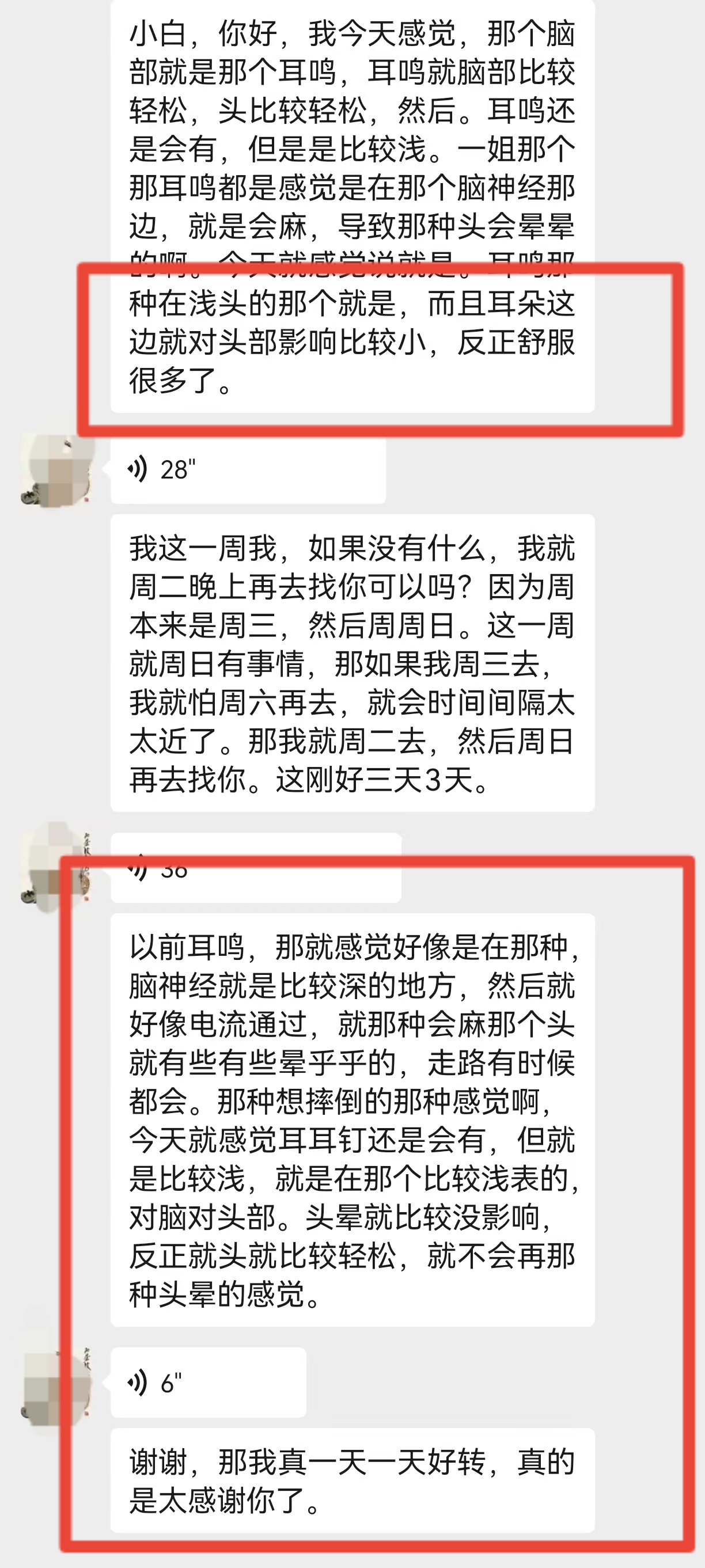705x1568 pixels.
Task: Open sender's avatar beside the 28" voice message
Action: pyautogui.click(x=56, y=470)
